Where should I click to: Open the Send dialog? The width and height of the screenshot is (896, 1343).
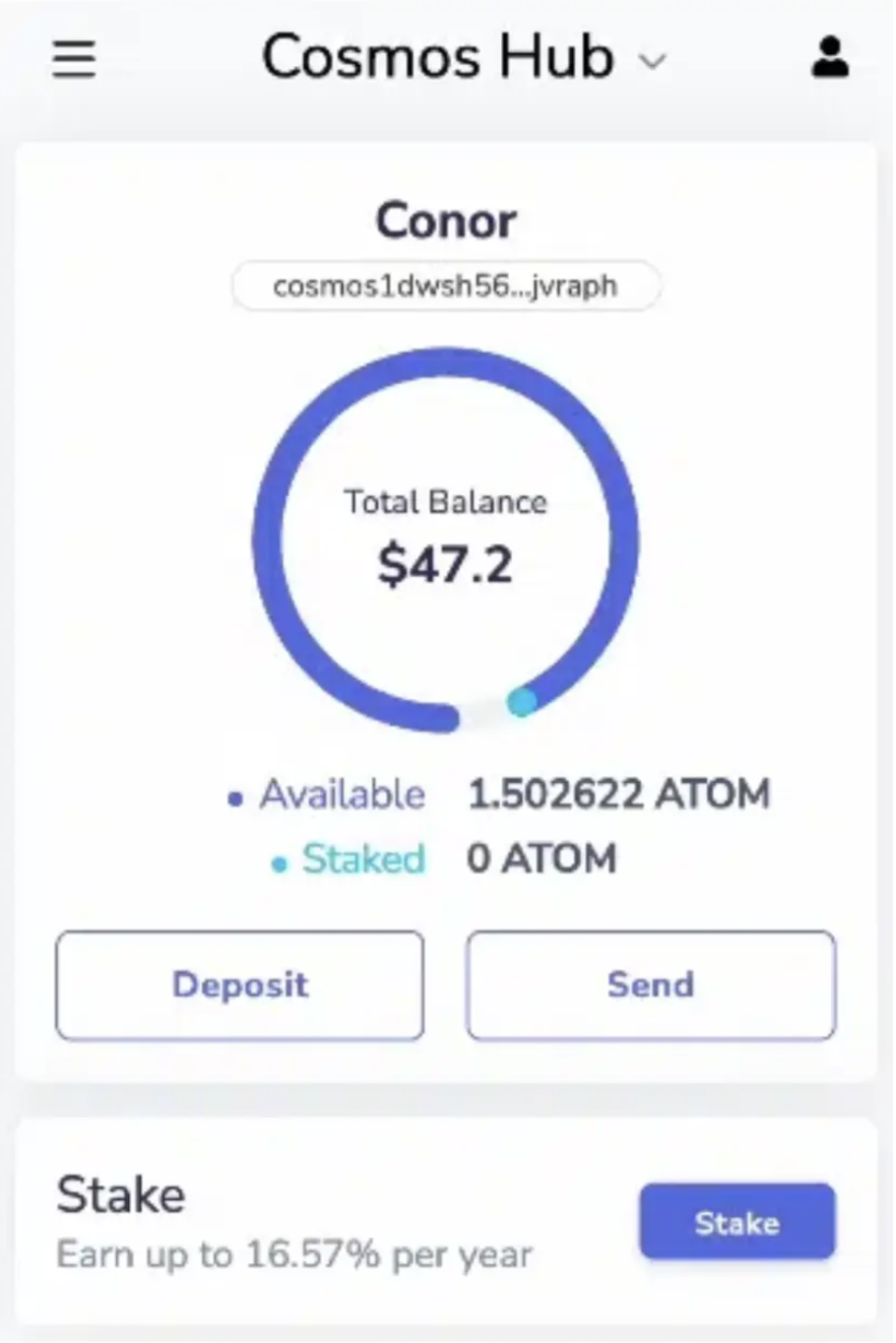[650, 985]
